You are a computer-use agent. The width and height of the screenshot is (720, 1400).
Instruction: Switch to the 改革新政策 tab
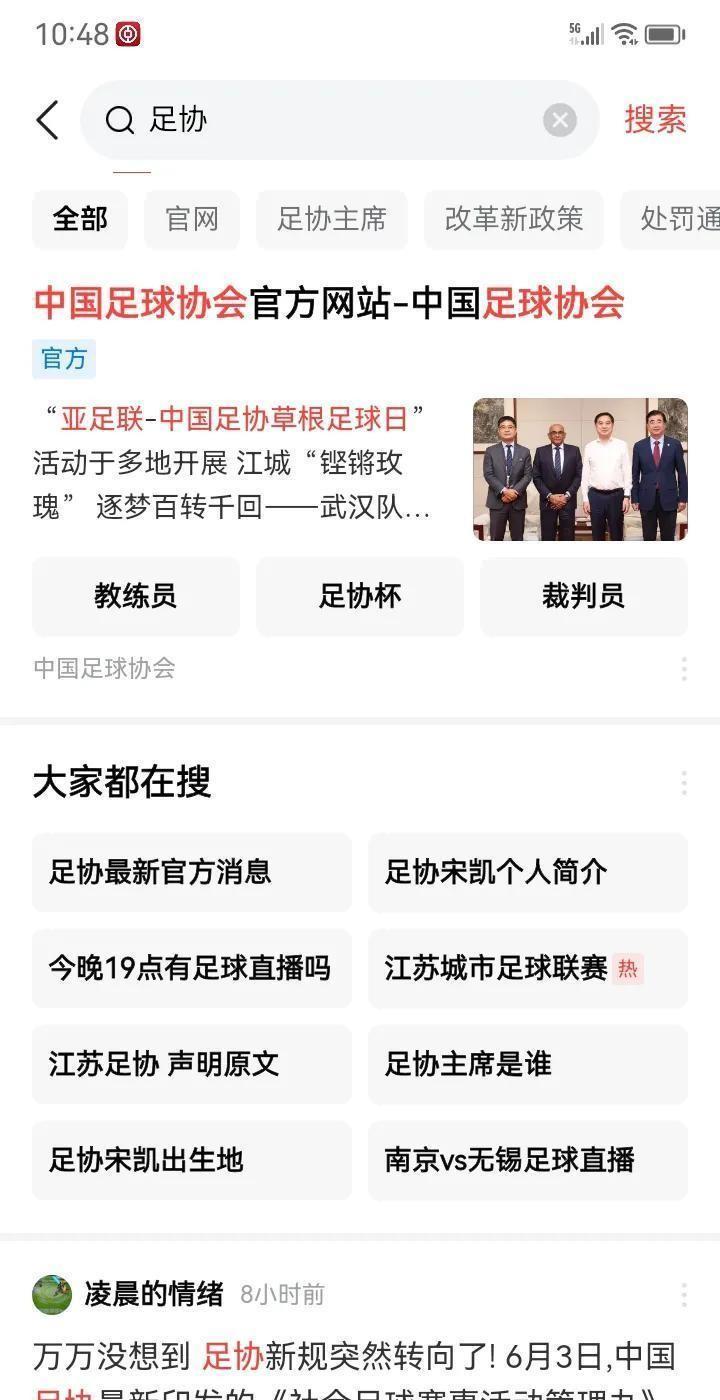pyautogui.click(x=514, y=219)
